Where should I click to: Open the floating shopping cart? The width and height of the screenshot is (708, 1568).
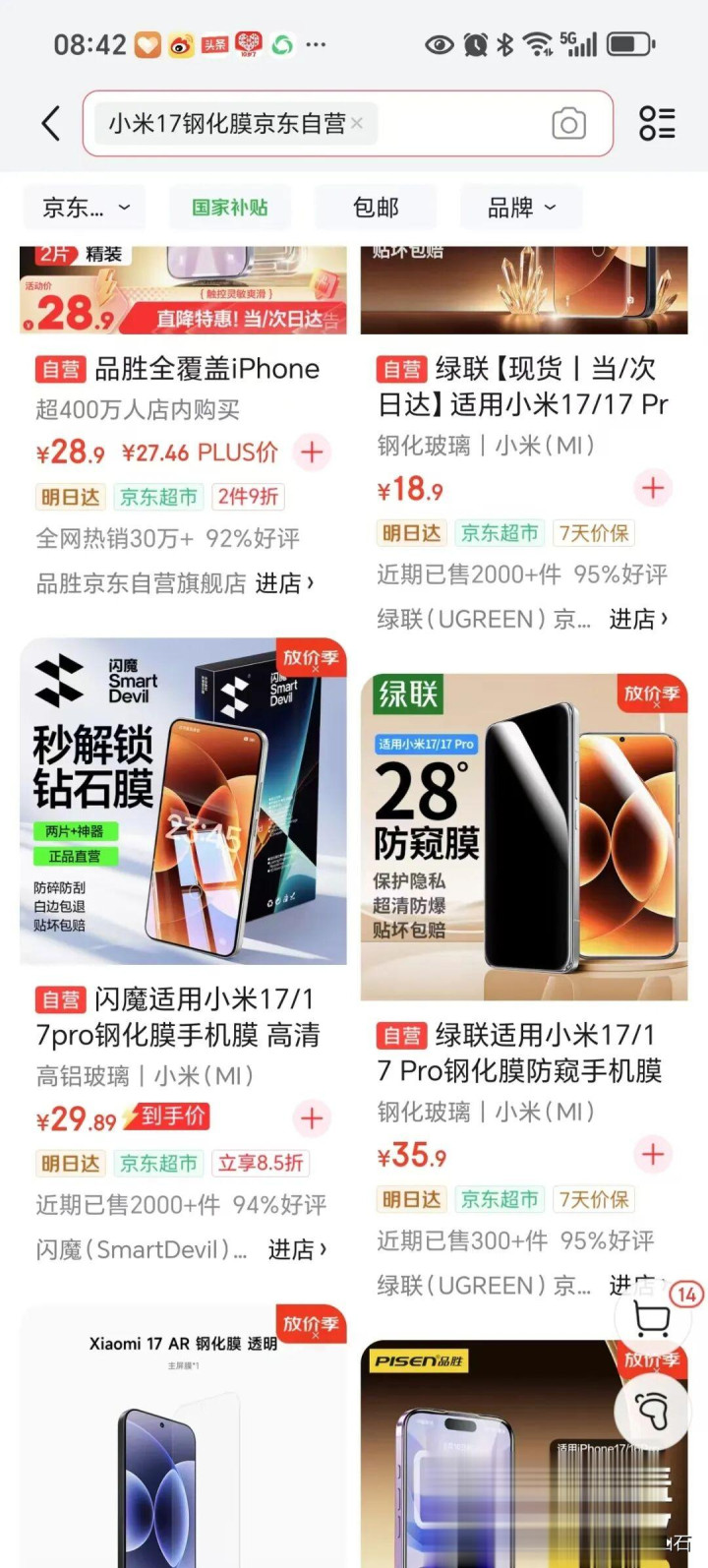click(x=652, y=1319)
